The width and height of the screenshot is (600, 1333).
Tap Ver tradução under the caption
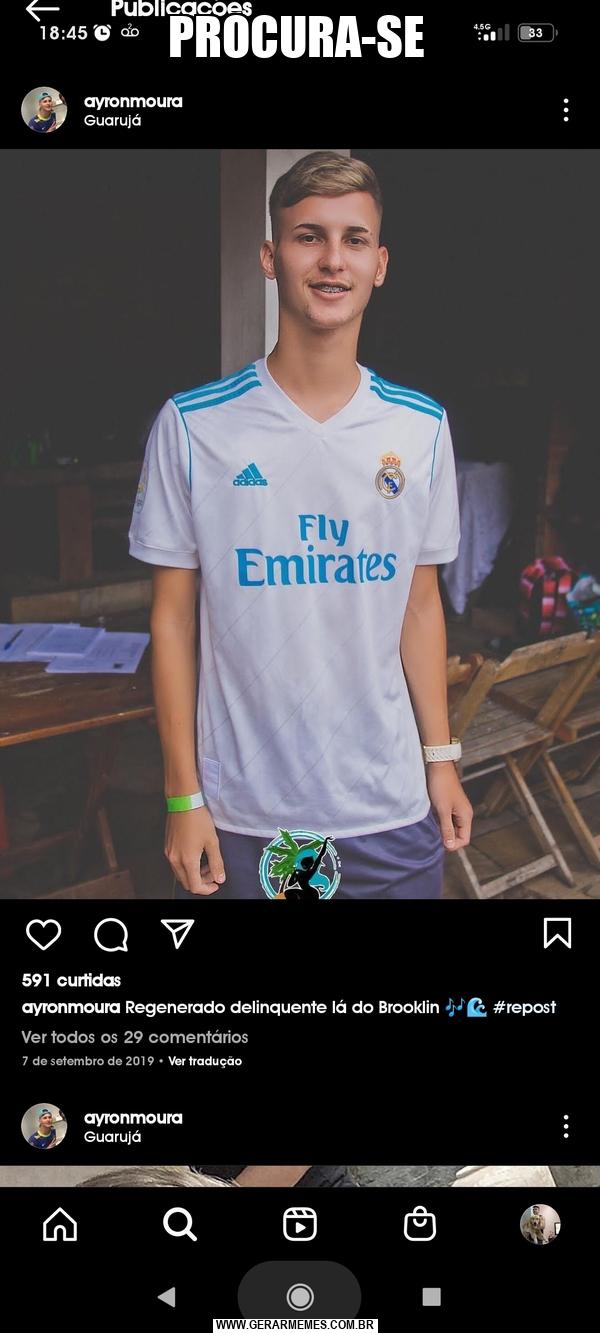pyautogui.click(x=205, y=1061)
